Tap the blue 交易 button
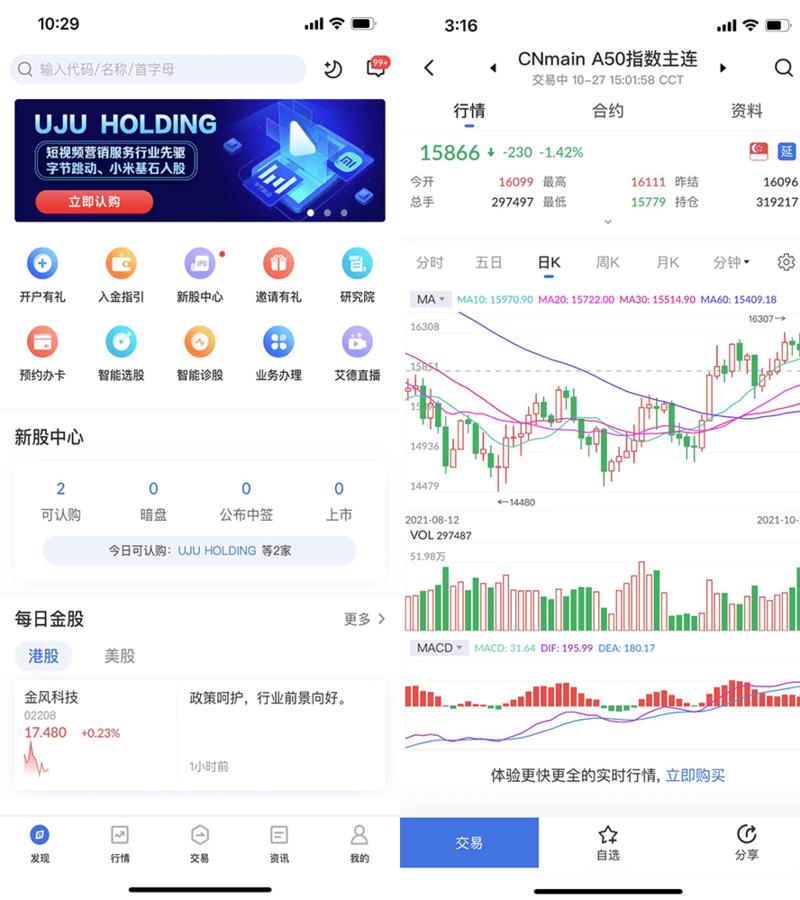800x900 pixels. 469,842
